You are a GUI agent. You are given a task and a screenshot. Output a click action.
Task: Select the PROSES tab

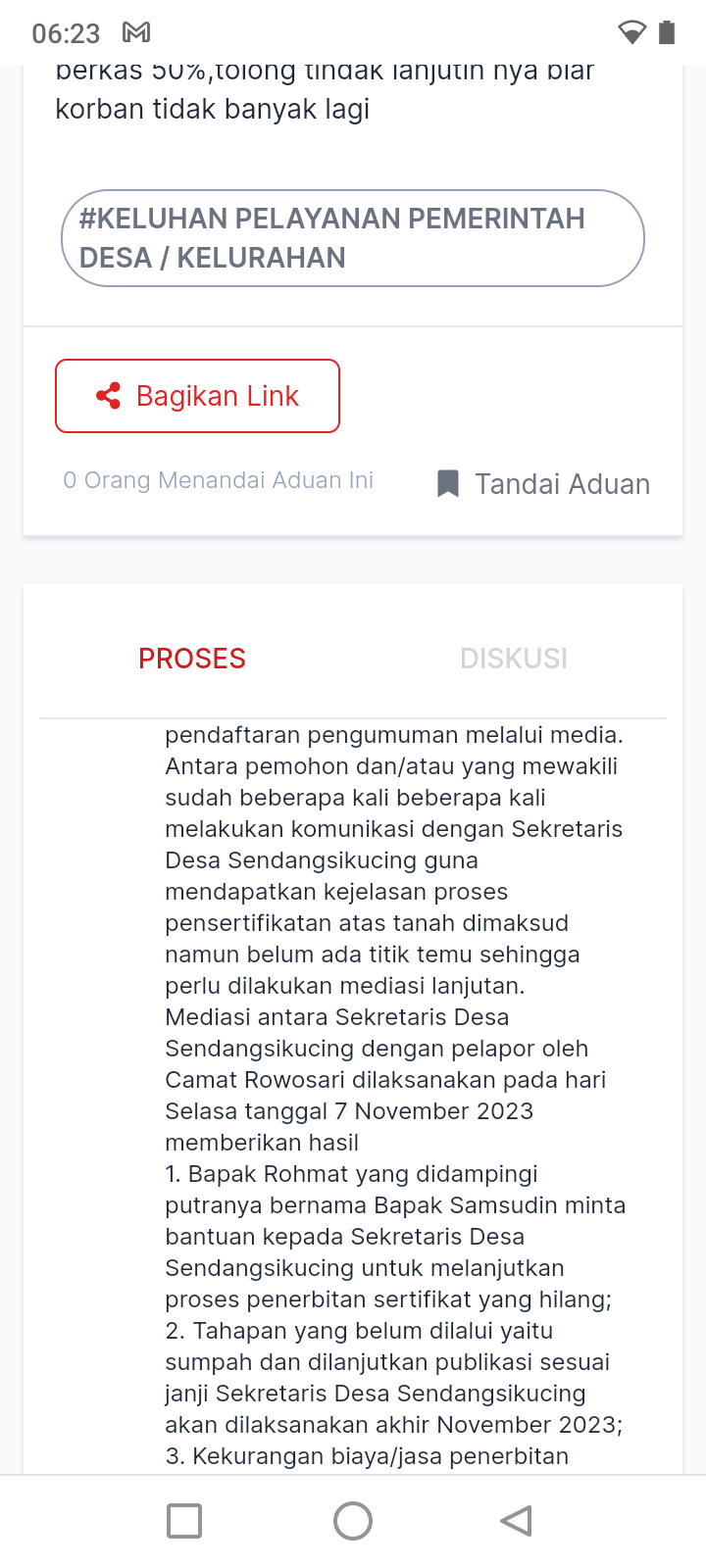pyautogui.click(x=192, y=659)
